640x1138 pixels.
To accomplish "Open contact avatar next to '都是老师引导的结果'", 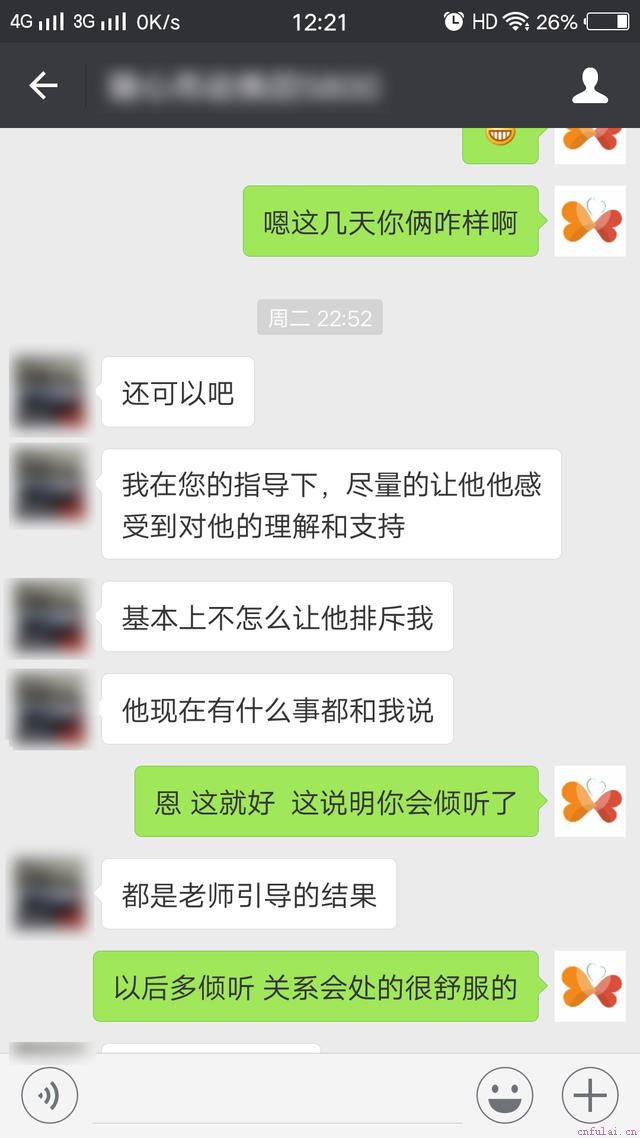I will click(48, 894).
